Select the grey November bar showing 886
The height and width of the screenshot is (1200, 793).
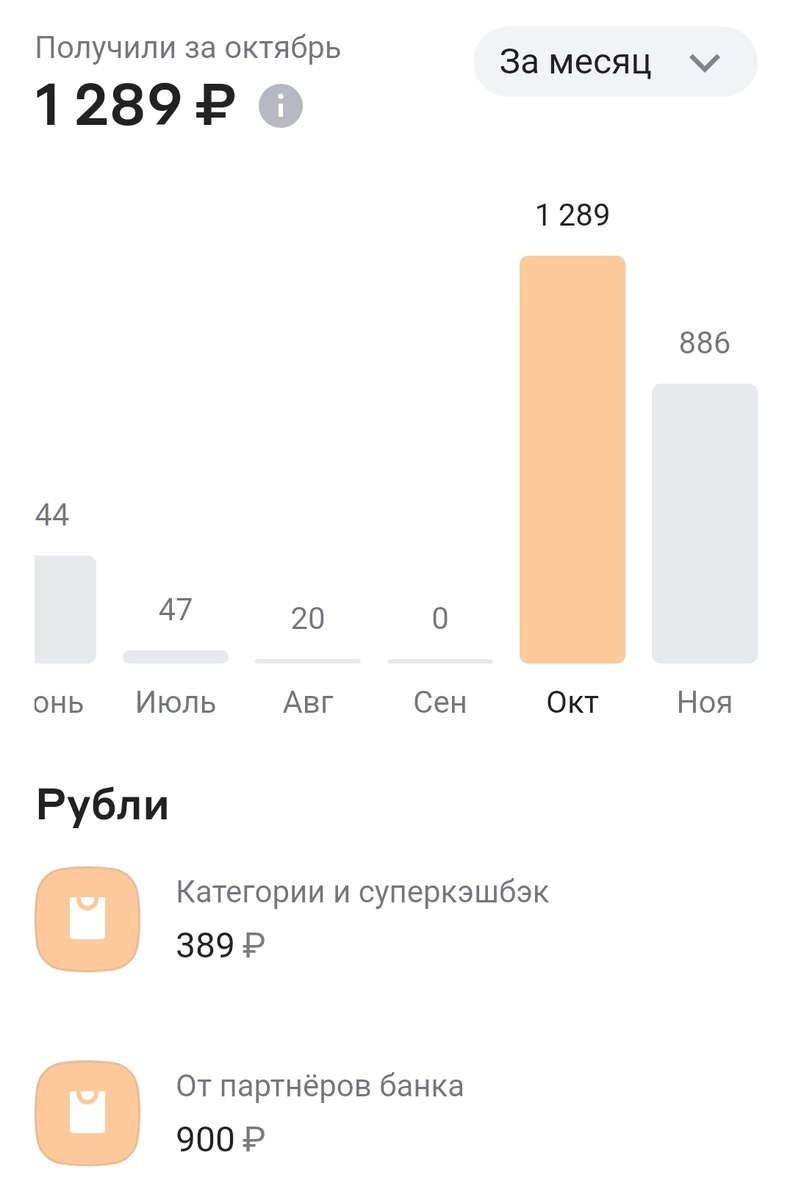click(704, 520)
